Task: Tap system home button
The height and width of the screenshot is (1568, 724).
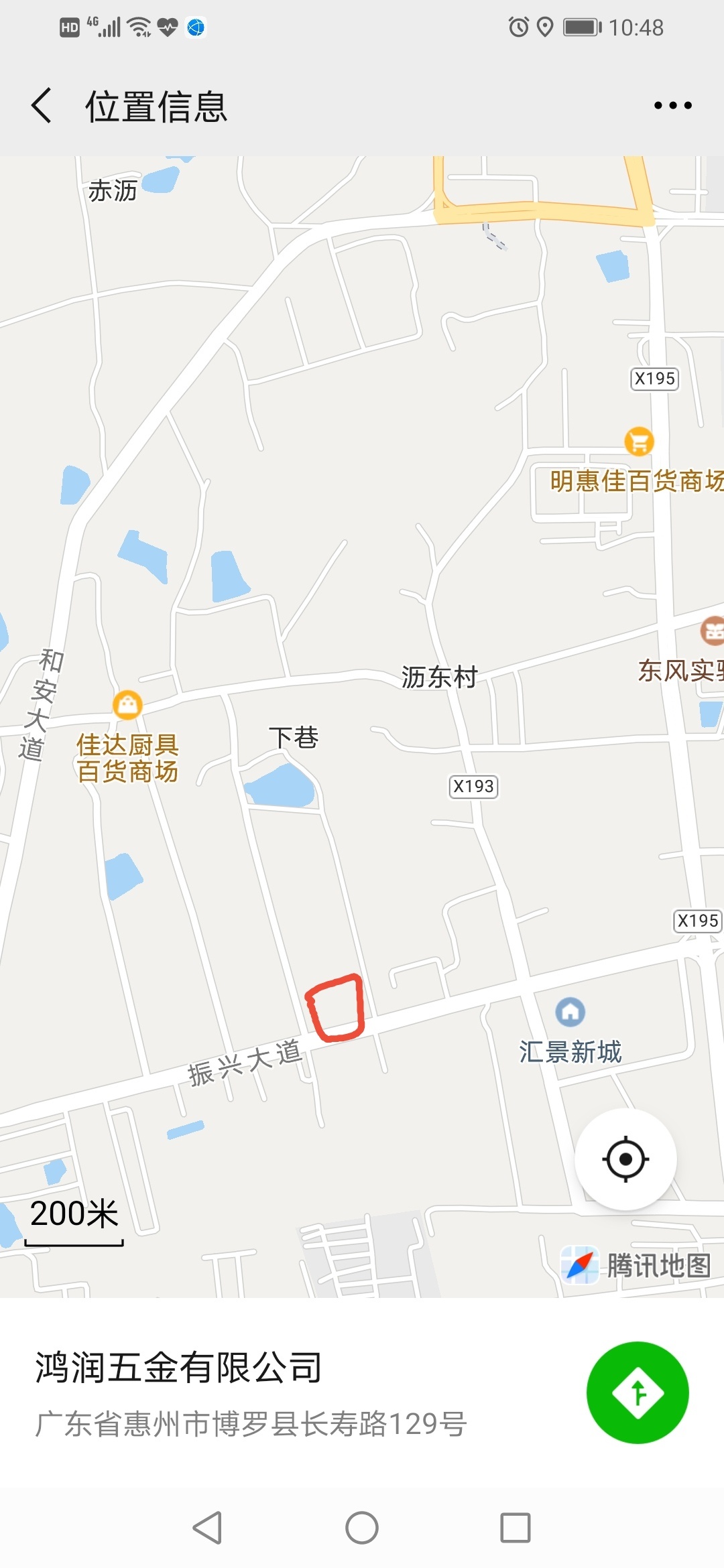Action: click(x=362, y=1528)
